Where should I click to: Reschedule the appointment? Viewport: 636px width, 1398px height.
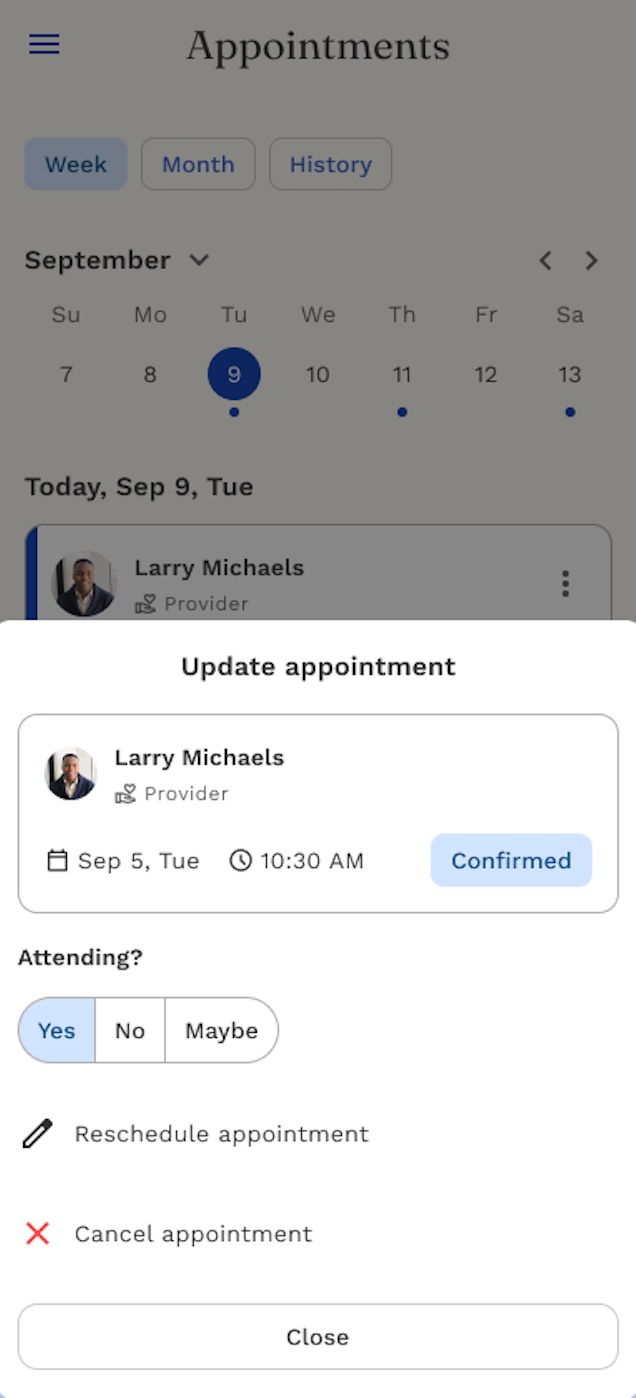pos(221,1134)
